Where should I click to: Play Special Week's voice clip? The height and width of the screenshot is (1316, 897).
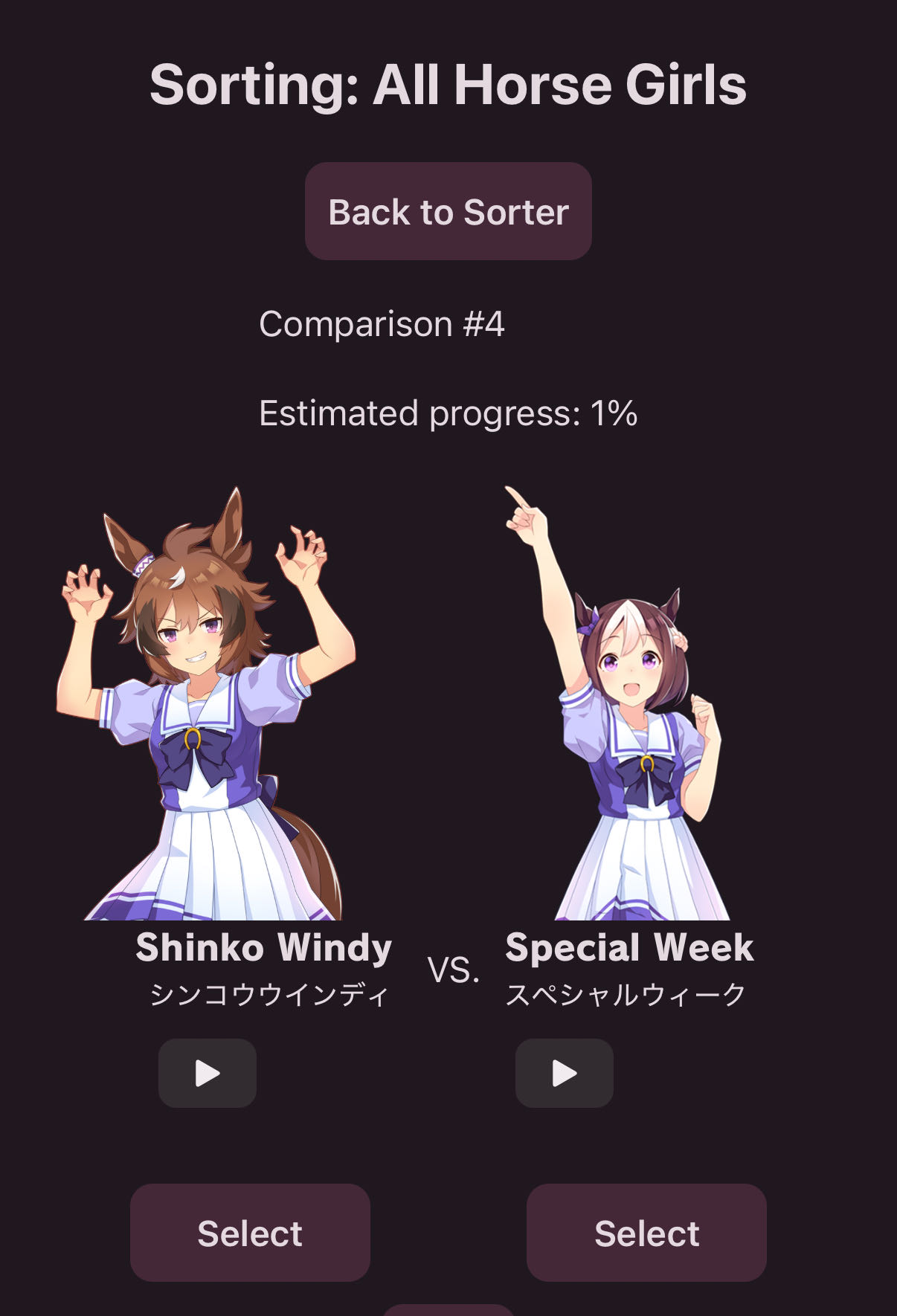point(564,1073)
